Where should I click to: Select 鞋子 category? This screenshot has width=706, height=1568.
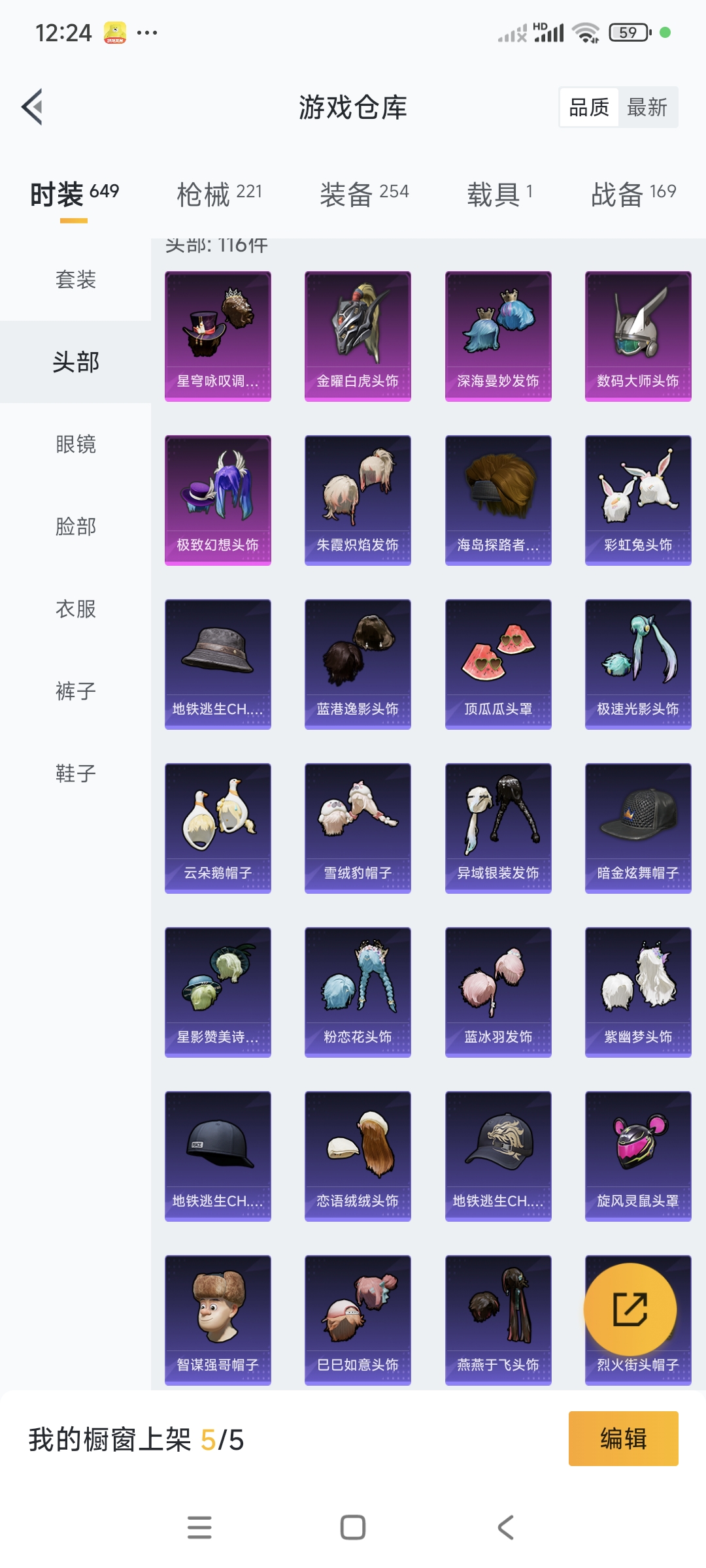coord(76,774)
